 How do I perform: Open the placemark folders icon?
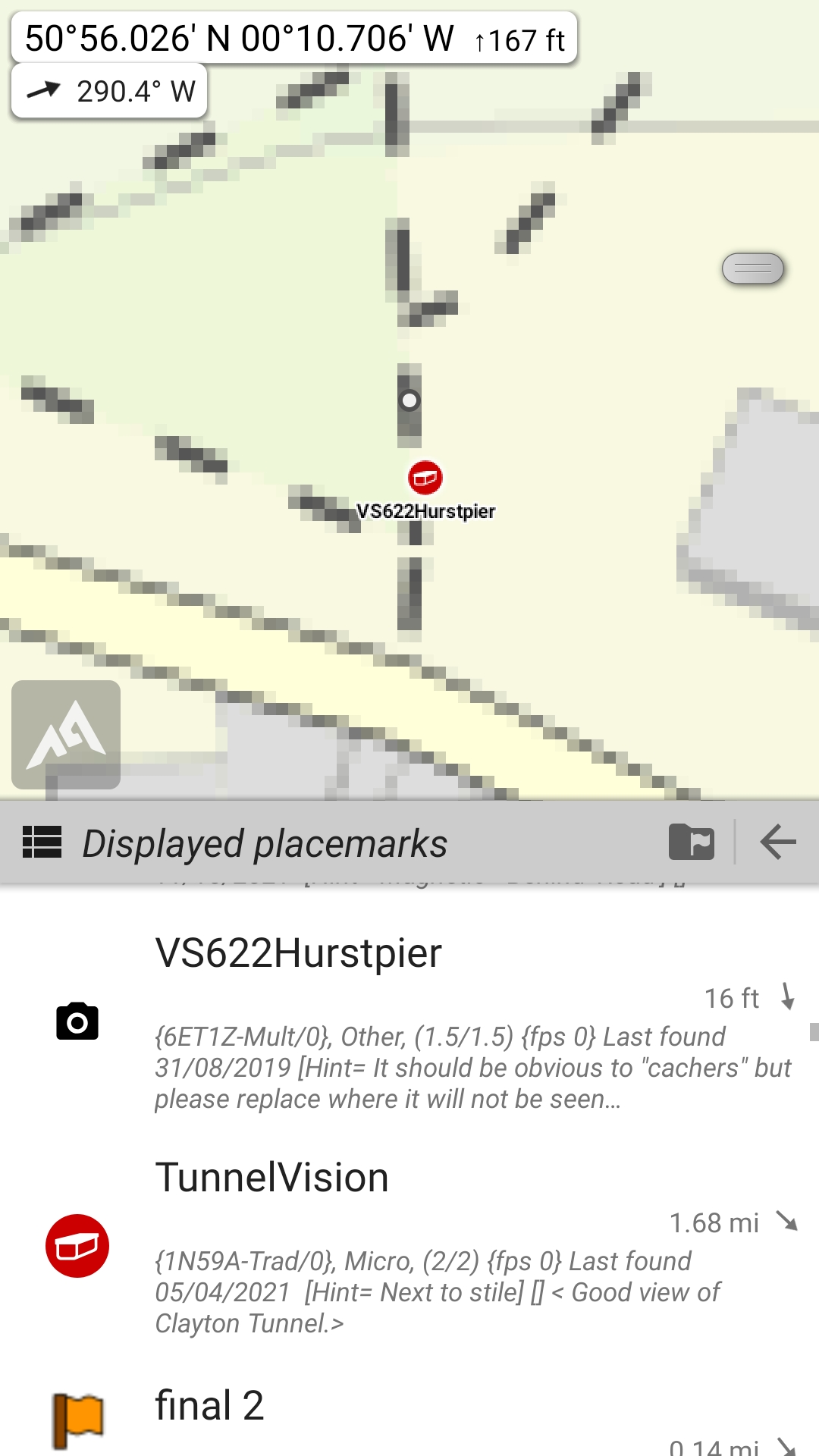692,843
